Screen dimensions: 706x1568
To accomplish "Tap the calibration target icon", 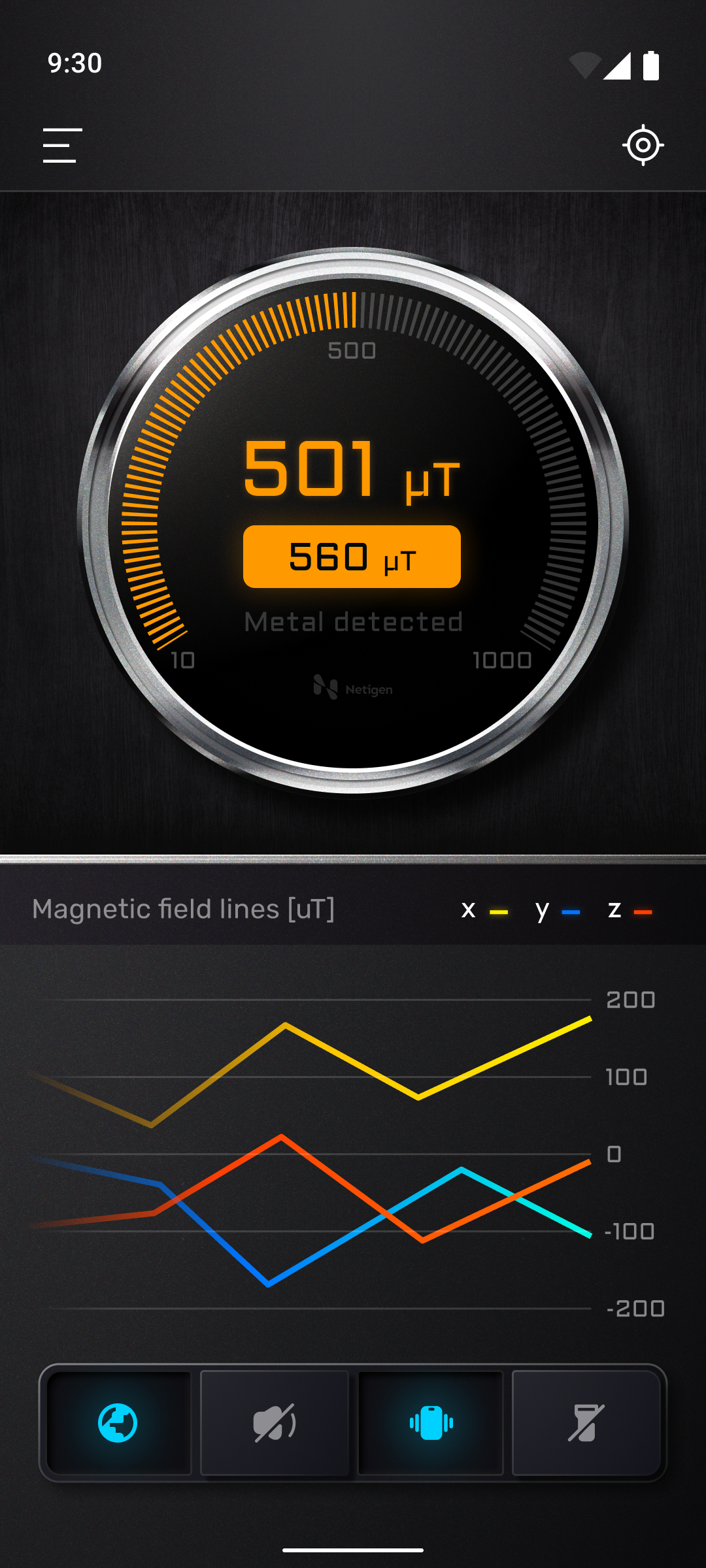I will point(643,145).
